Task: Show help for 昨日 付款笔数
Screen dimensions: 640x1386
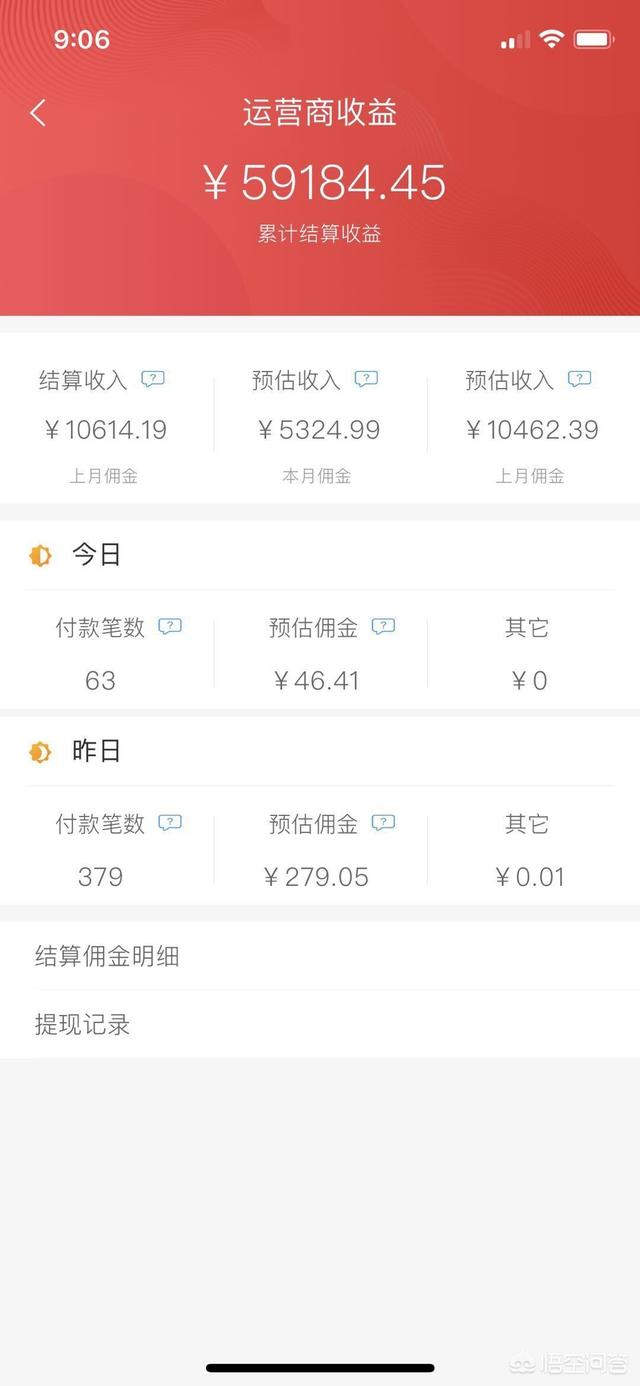Action: pyautogui.click(x=170, y=823)
